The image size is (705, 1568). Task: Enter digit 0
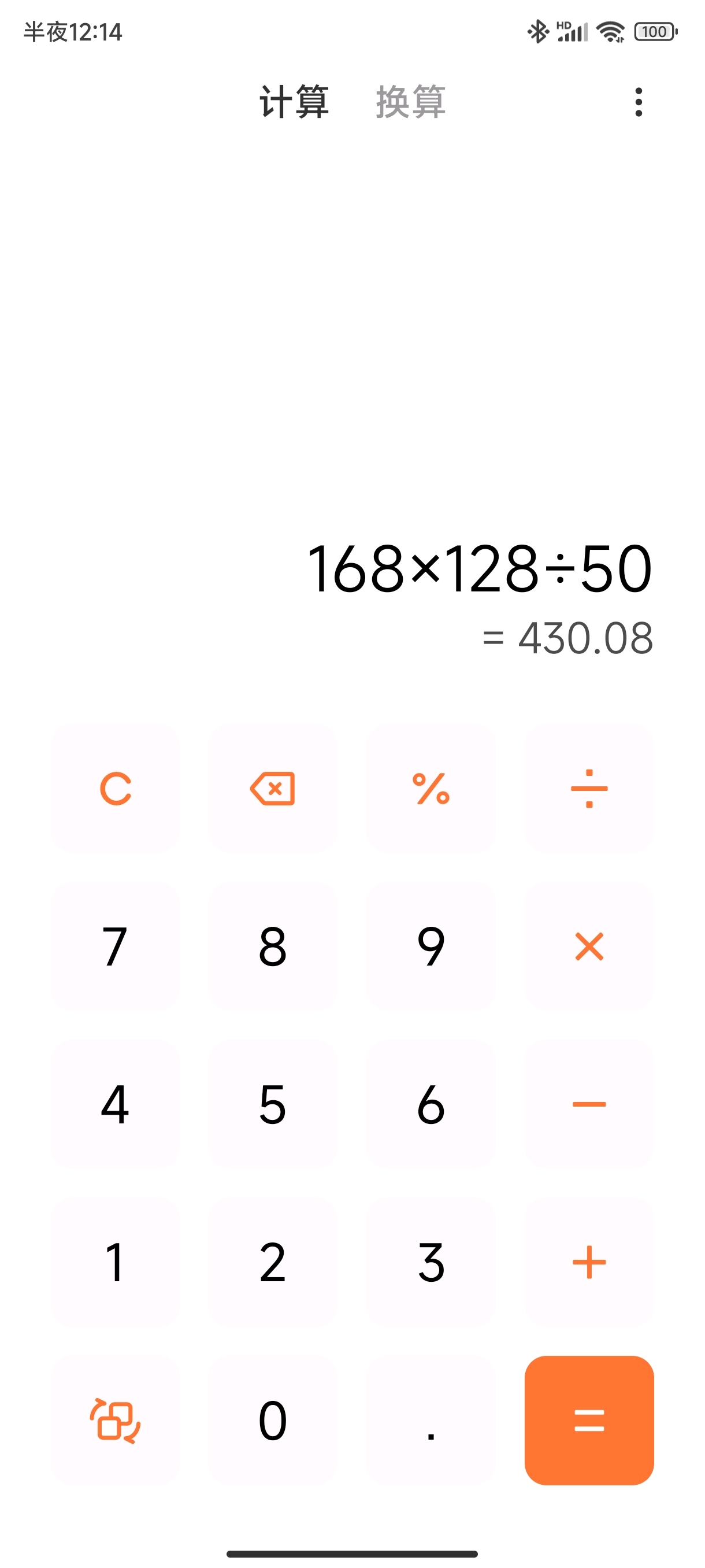pyautogui.click(x=273, y=1420)
